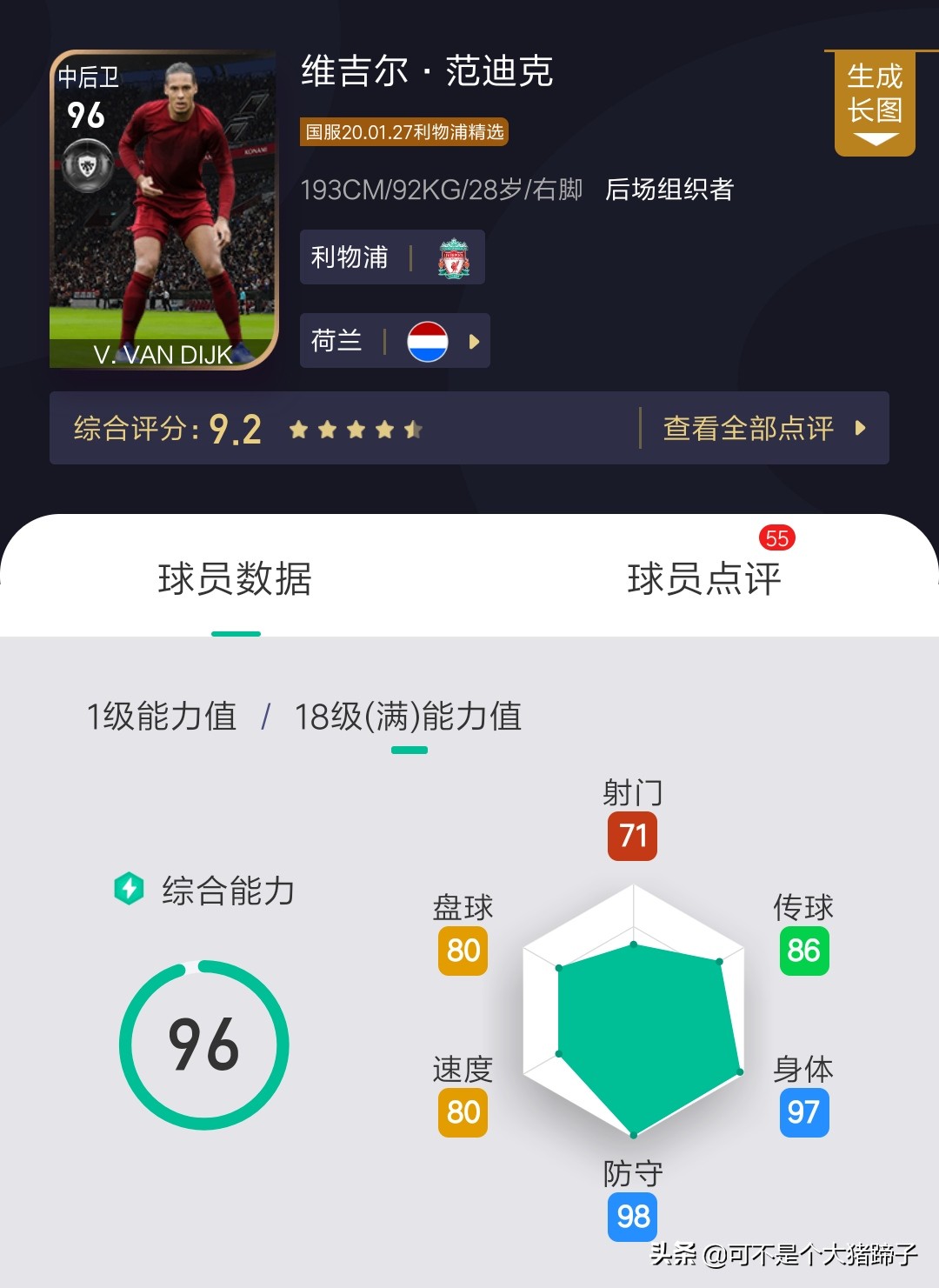
Task: Tap the 生成长图 button
Action: coord(874,103)
